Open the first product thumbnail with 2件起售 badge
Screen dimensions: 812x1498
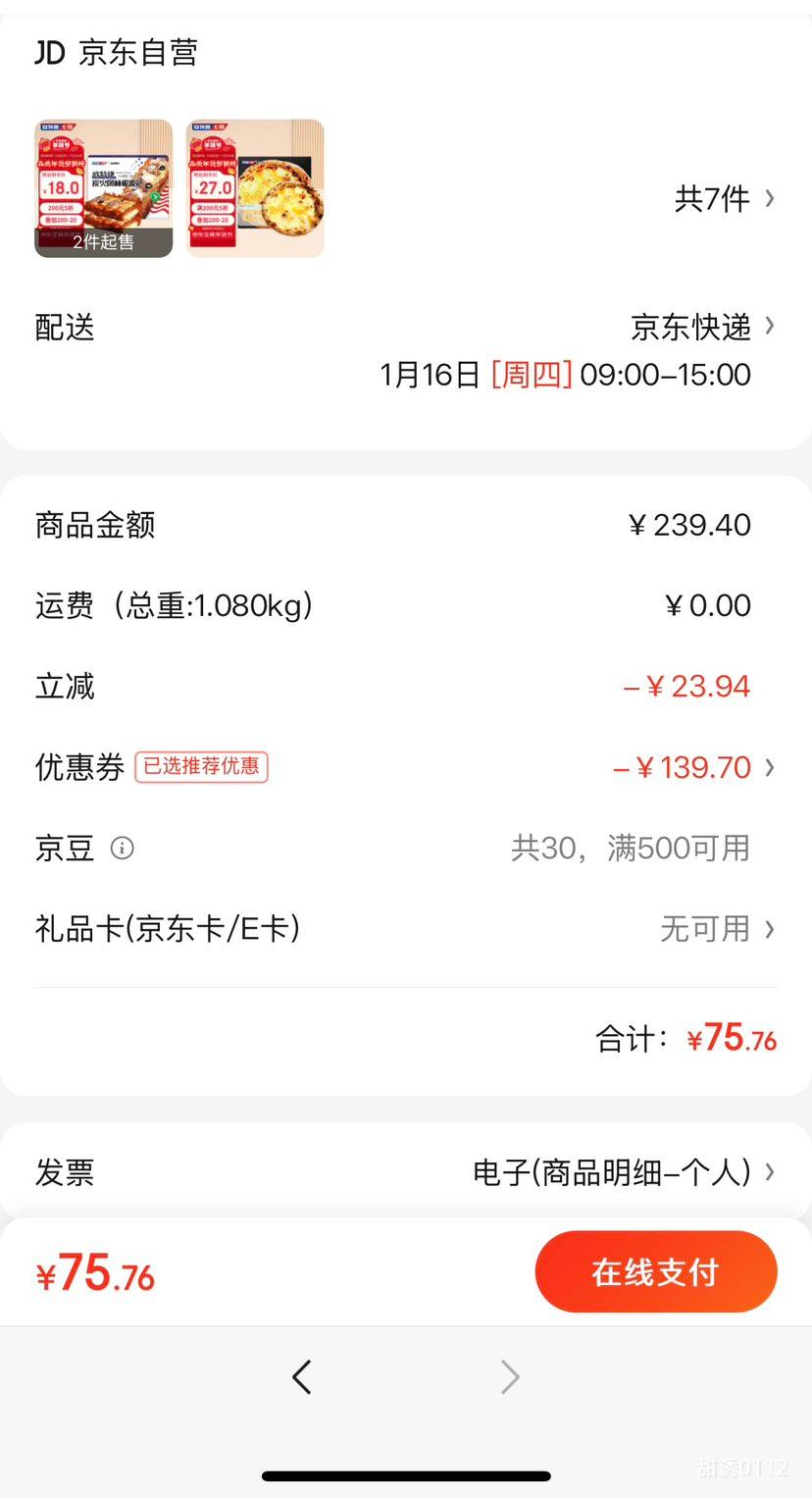(103, 186)
